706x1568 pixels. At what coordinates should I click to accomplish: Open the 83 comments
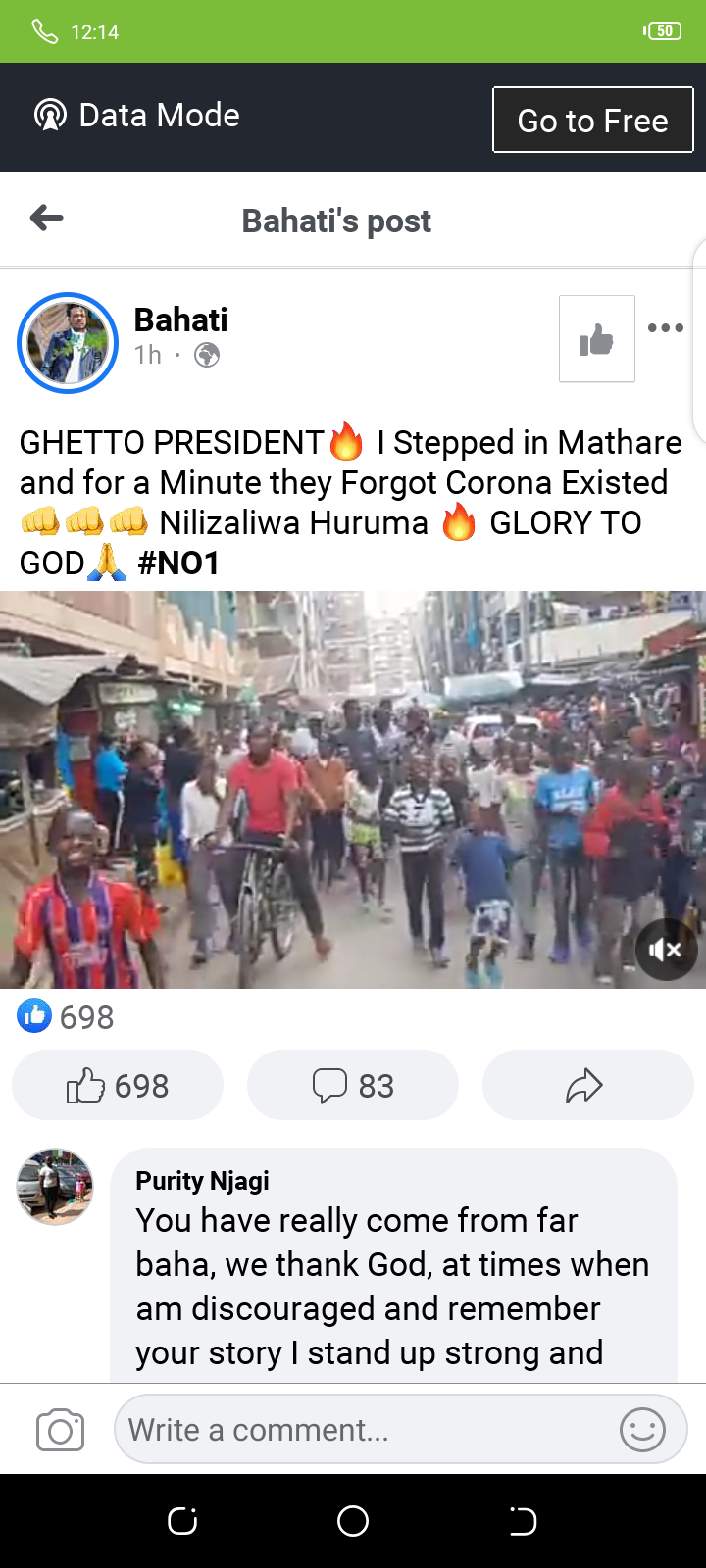(x=353, y=1086)
